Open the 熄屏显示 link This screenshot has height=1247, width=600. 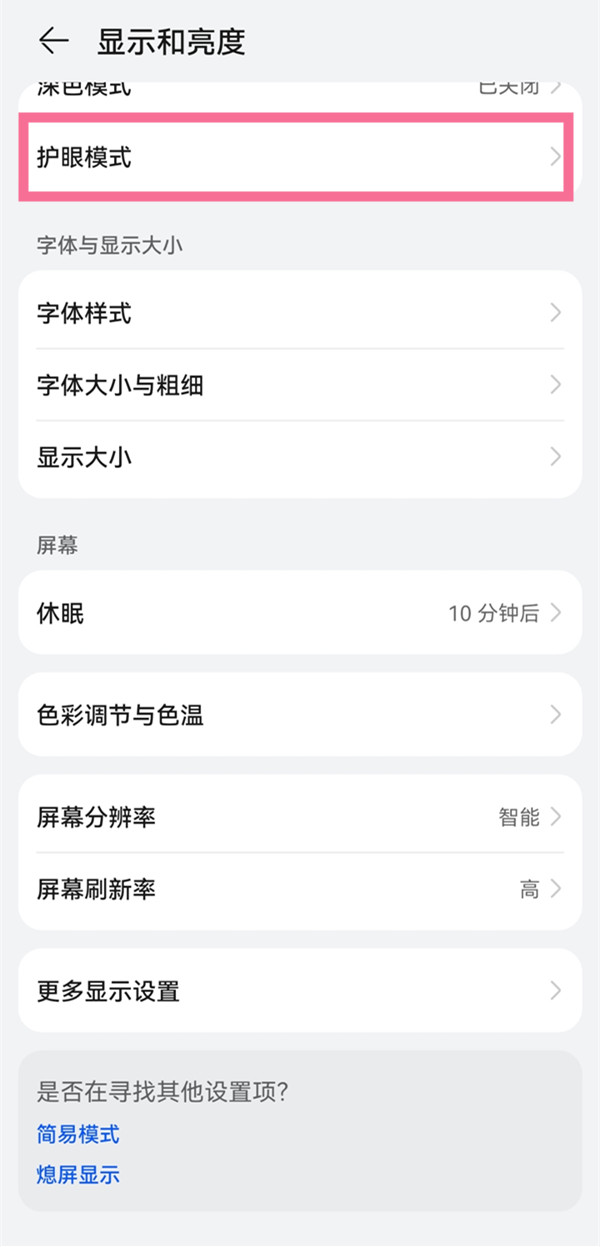[x=78, y=1174]
